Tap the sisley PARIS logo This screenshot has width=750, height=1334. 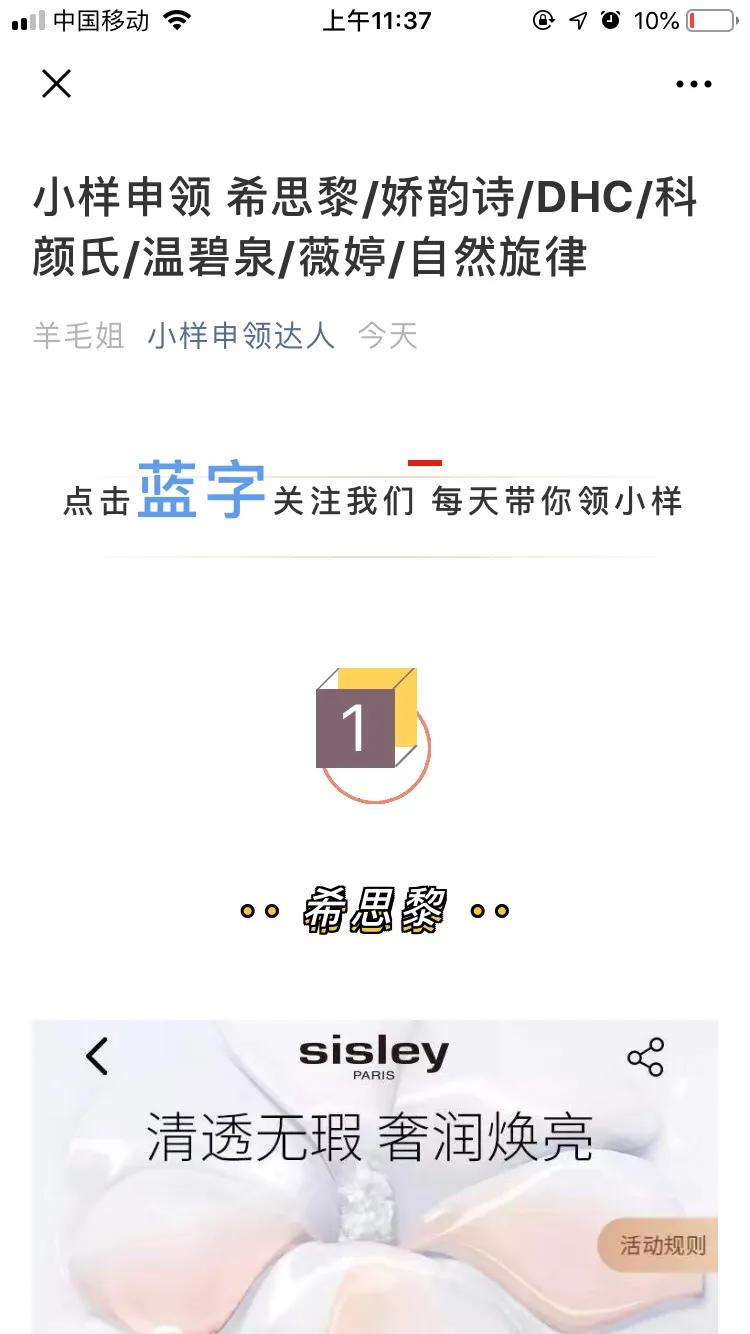[x=375, y=1056]
